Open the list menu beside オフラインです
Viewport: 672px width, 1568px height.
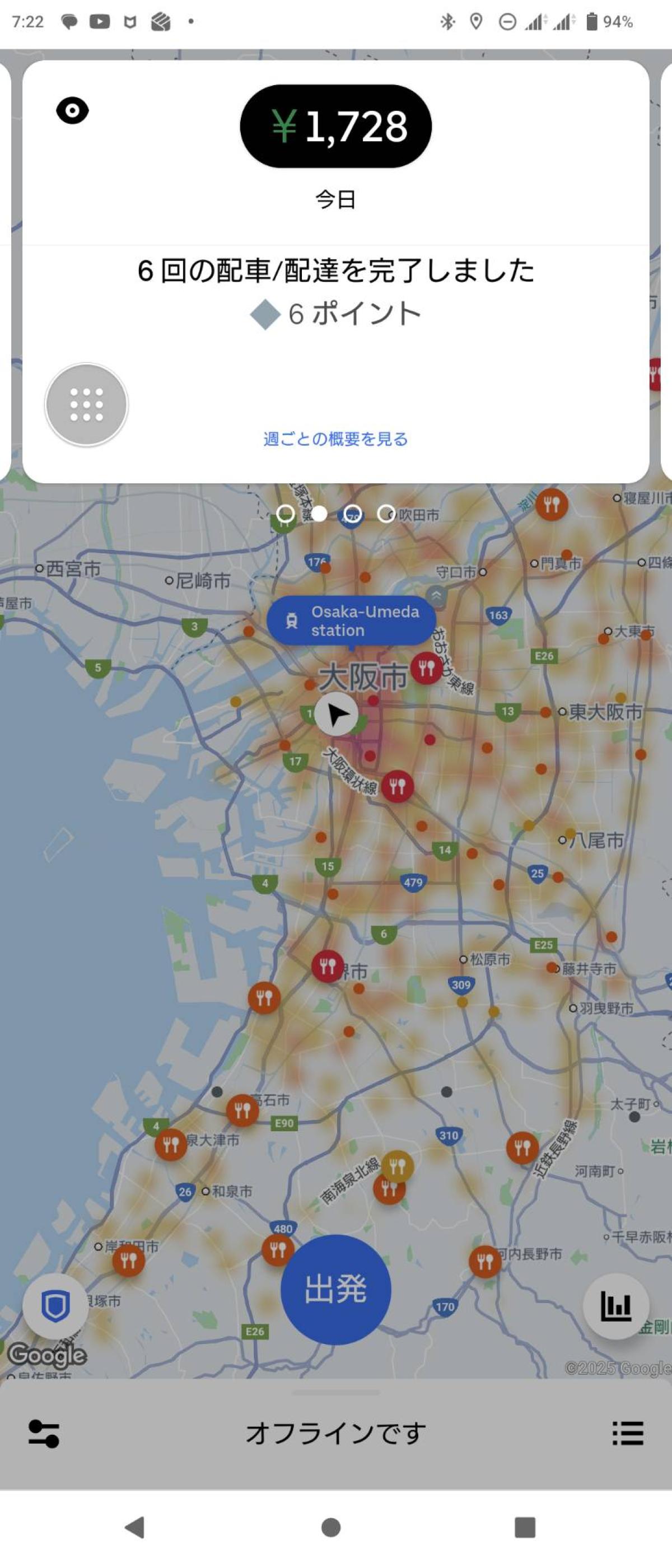628,1434
